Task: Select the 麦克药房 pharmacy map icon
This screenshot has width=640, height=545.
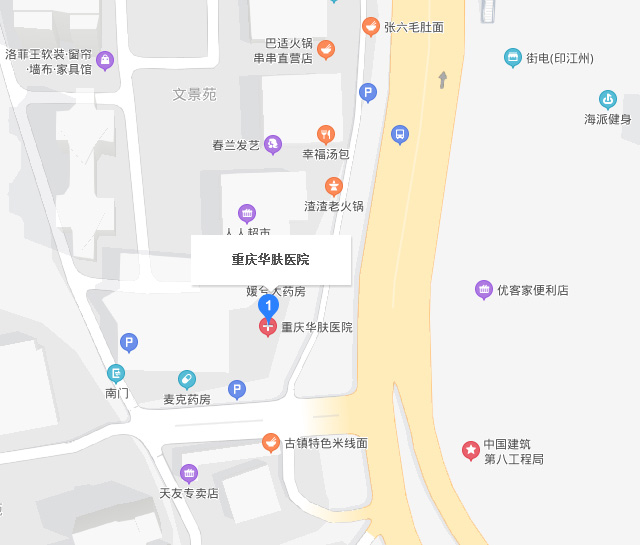Action: click(x=187, y=379)
